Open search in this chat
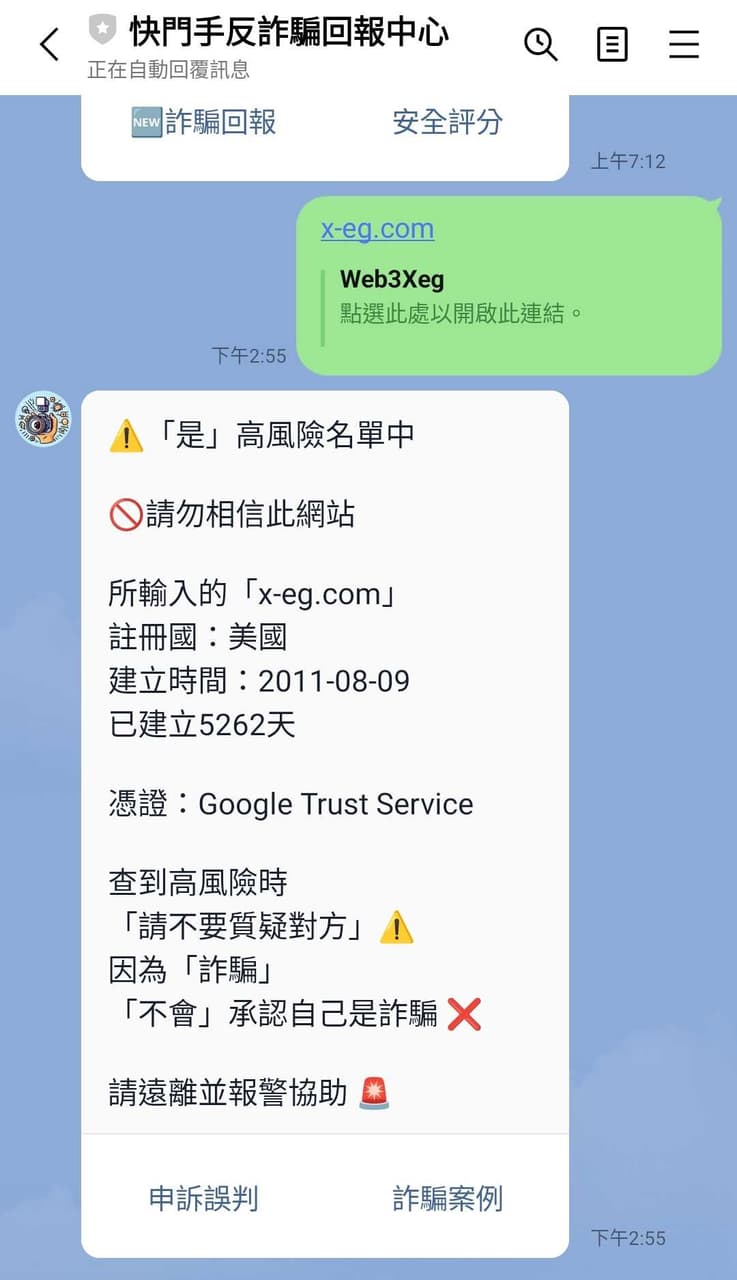 coord(541,45)
